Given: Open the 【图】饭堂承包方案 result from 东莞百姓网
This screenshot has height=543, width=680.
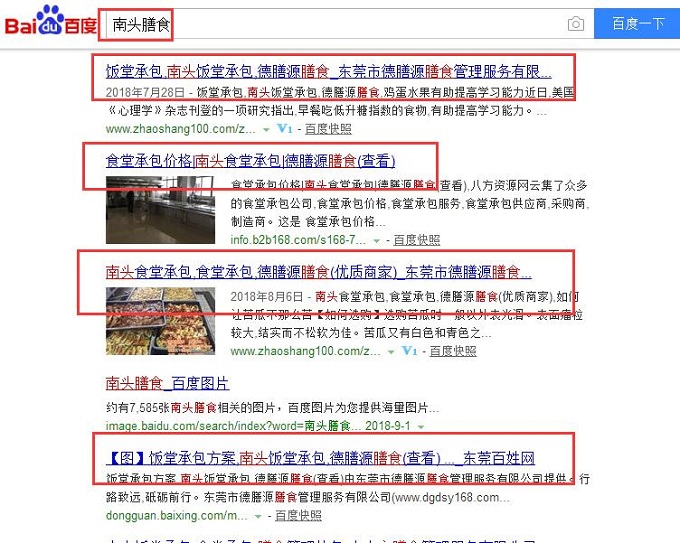Looking at the screenshot, I should click(320, 458).
